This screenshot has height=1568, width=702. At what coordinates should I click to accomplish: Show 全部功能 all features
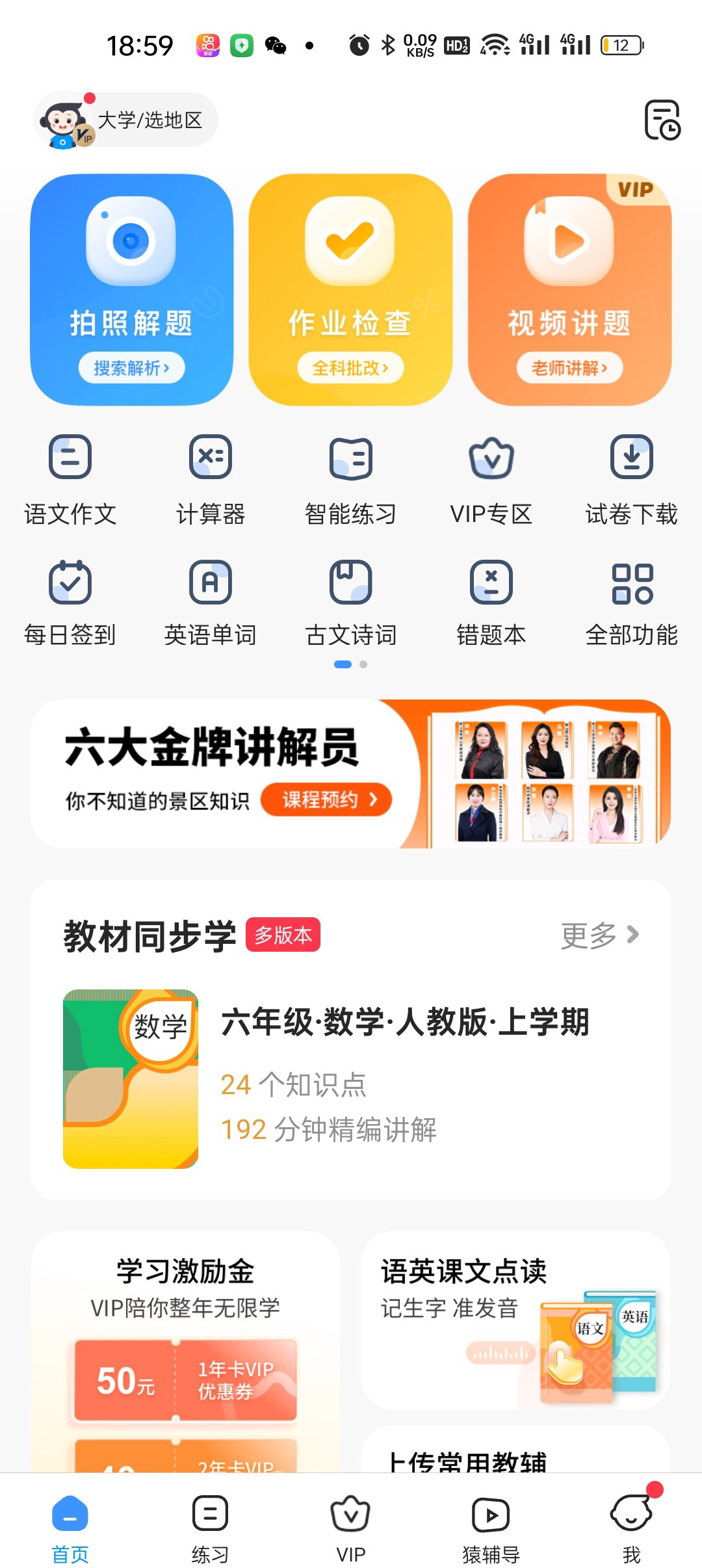click(x=631, y=602)
